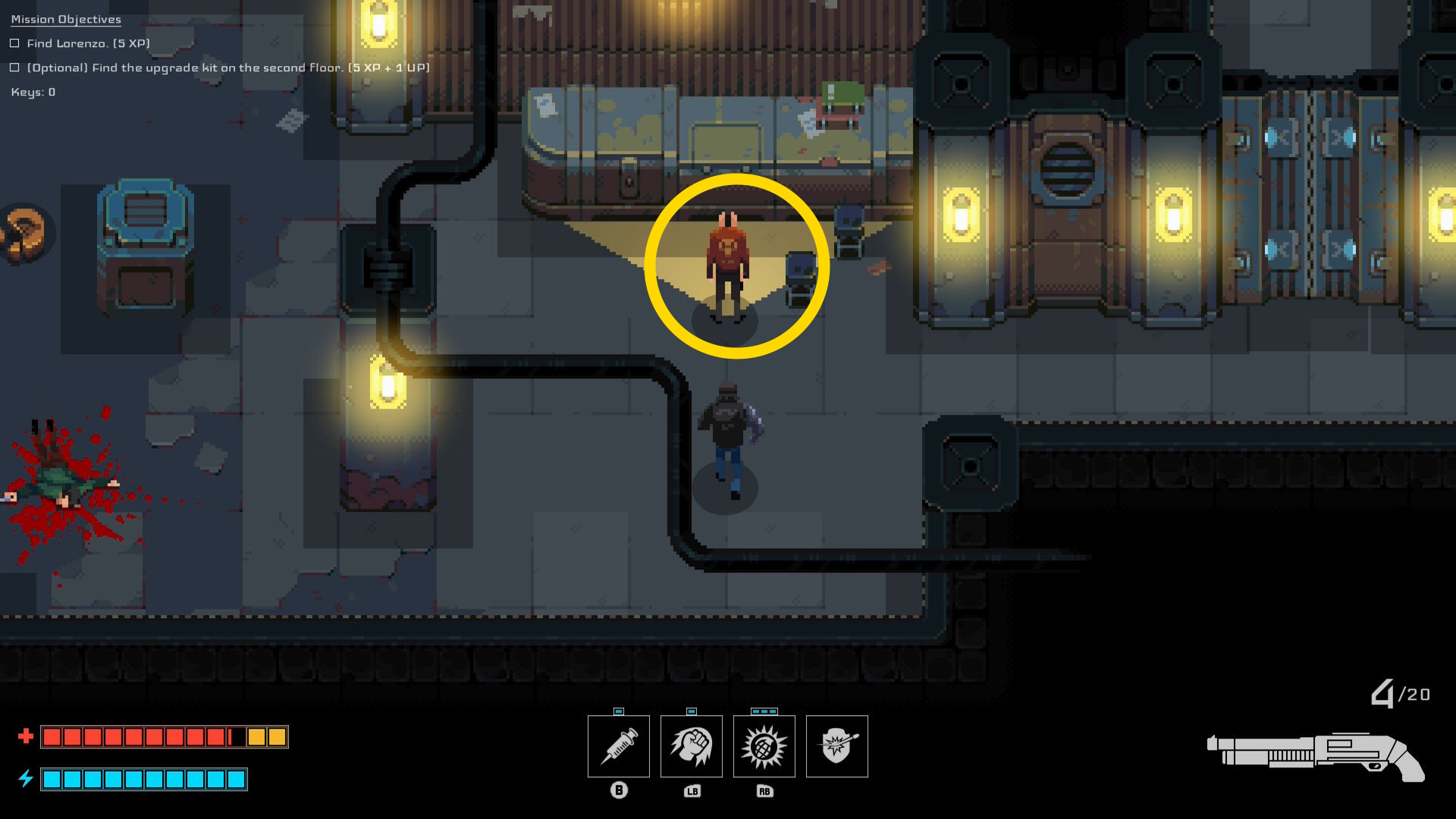Use the syringe heal ability slot
This screenshot has width=1456, height=819.
pyautogui.click(x=618, y=746)
